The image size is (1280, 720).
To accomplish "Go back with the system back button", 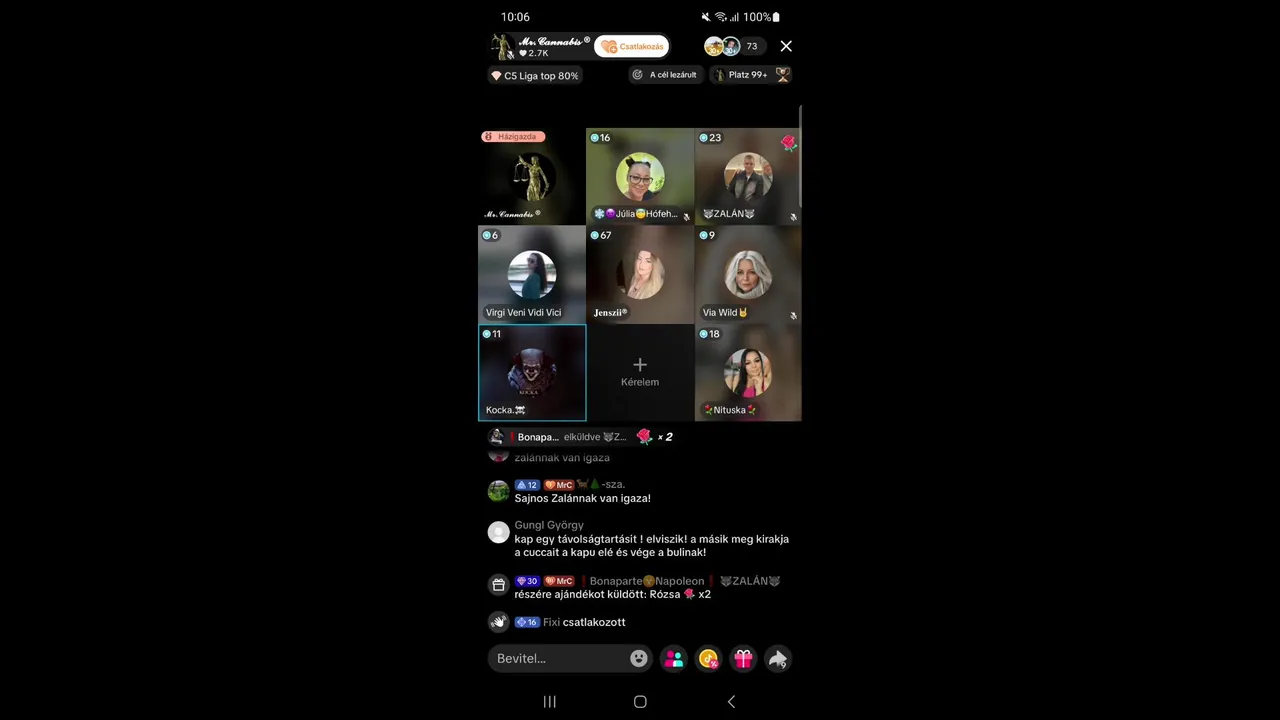I will 731,702.
